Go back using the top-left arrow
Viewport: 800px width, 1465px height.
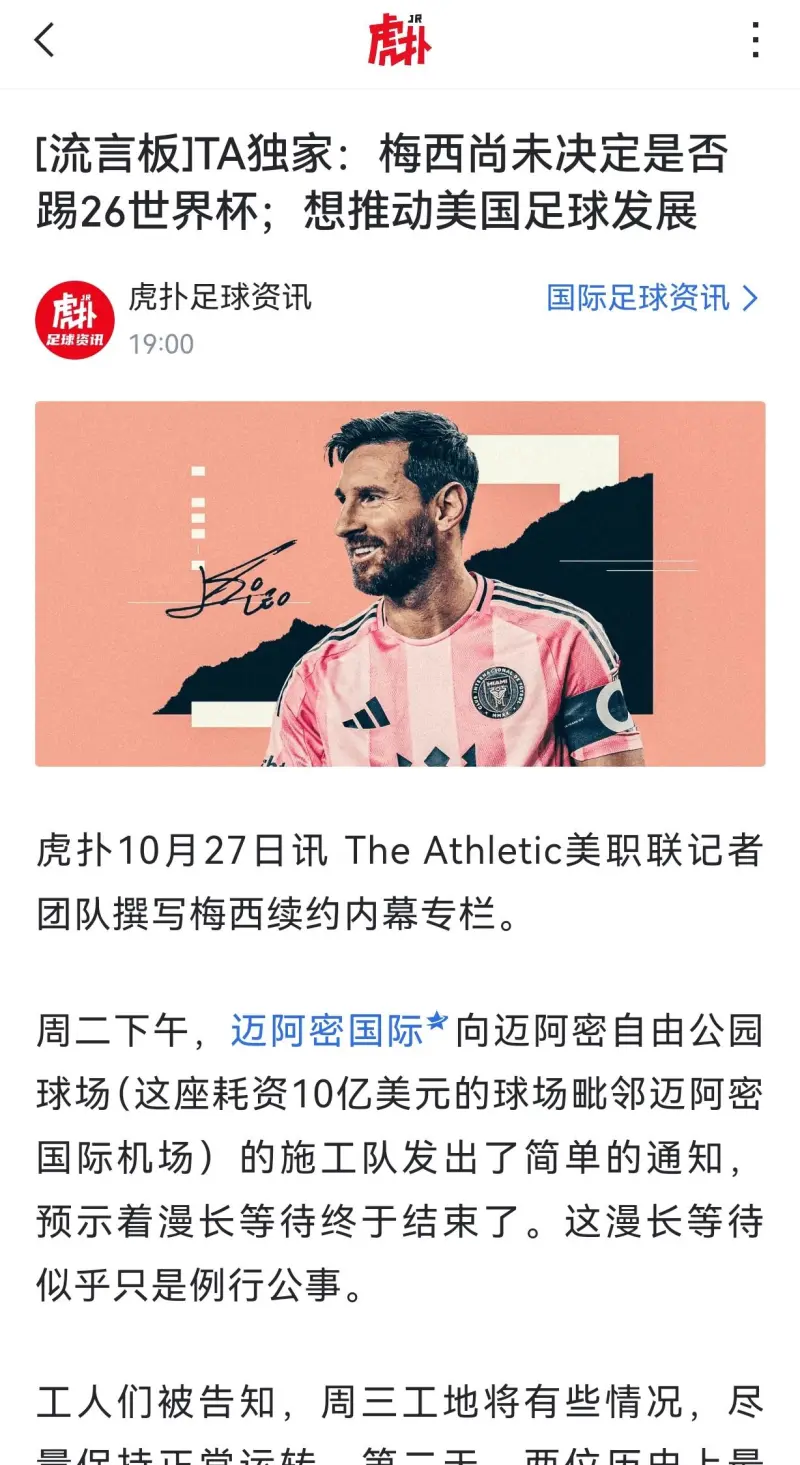[45, 41]
